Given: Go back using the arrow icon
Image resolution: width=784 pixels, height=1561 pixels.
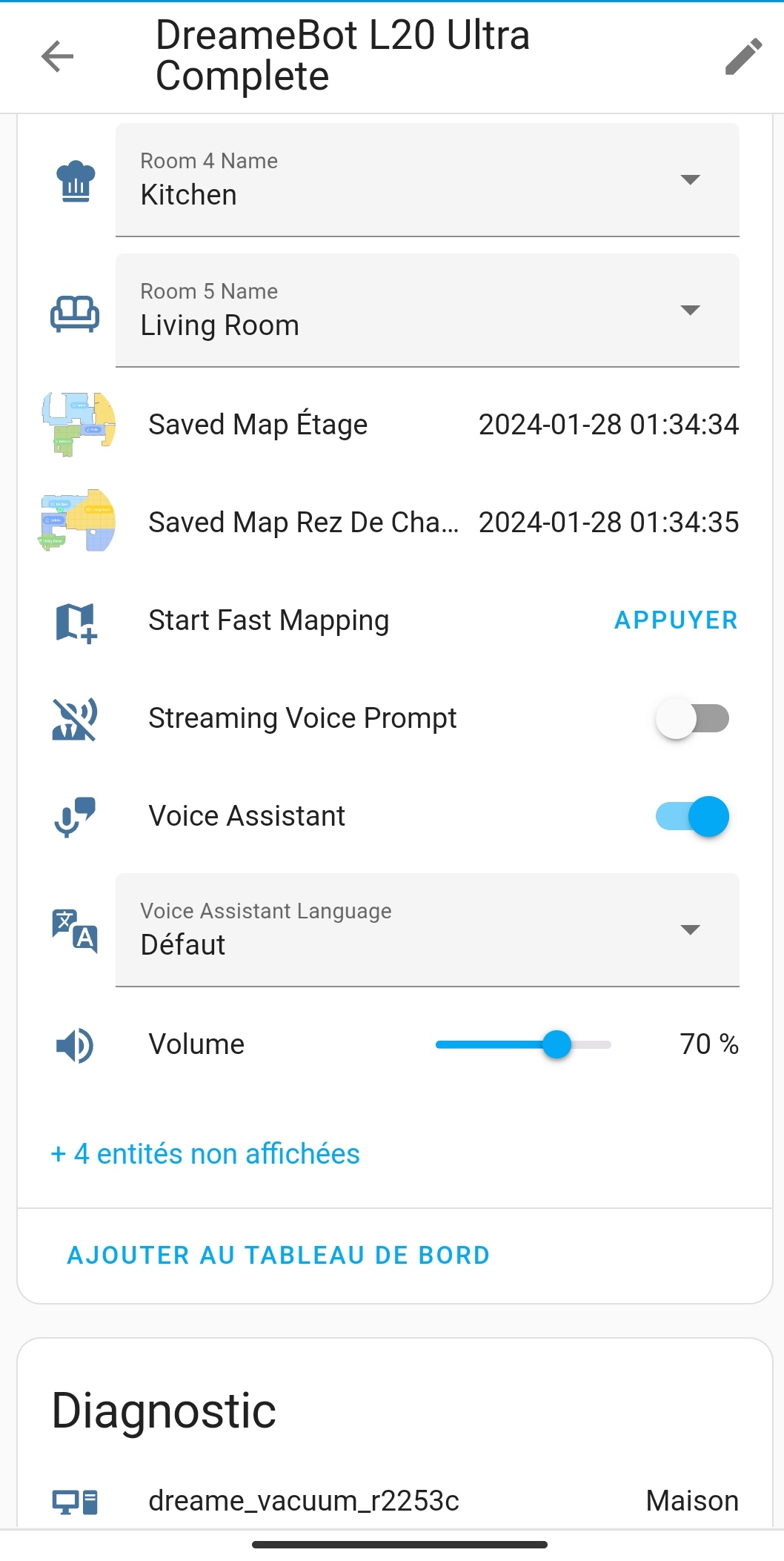Looking at the screenshot, I should (x=57, y=56).
